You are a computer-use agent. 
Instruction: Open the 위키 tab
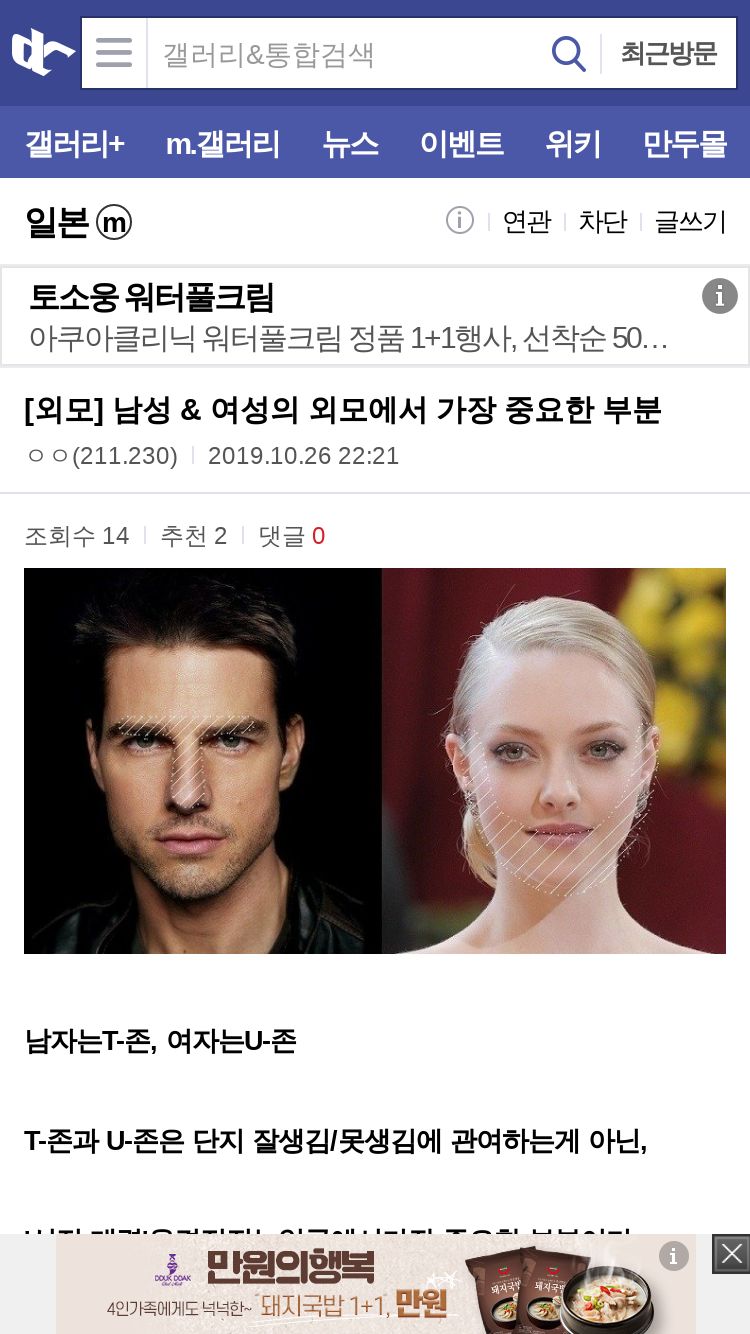point(573,143)
